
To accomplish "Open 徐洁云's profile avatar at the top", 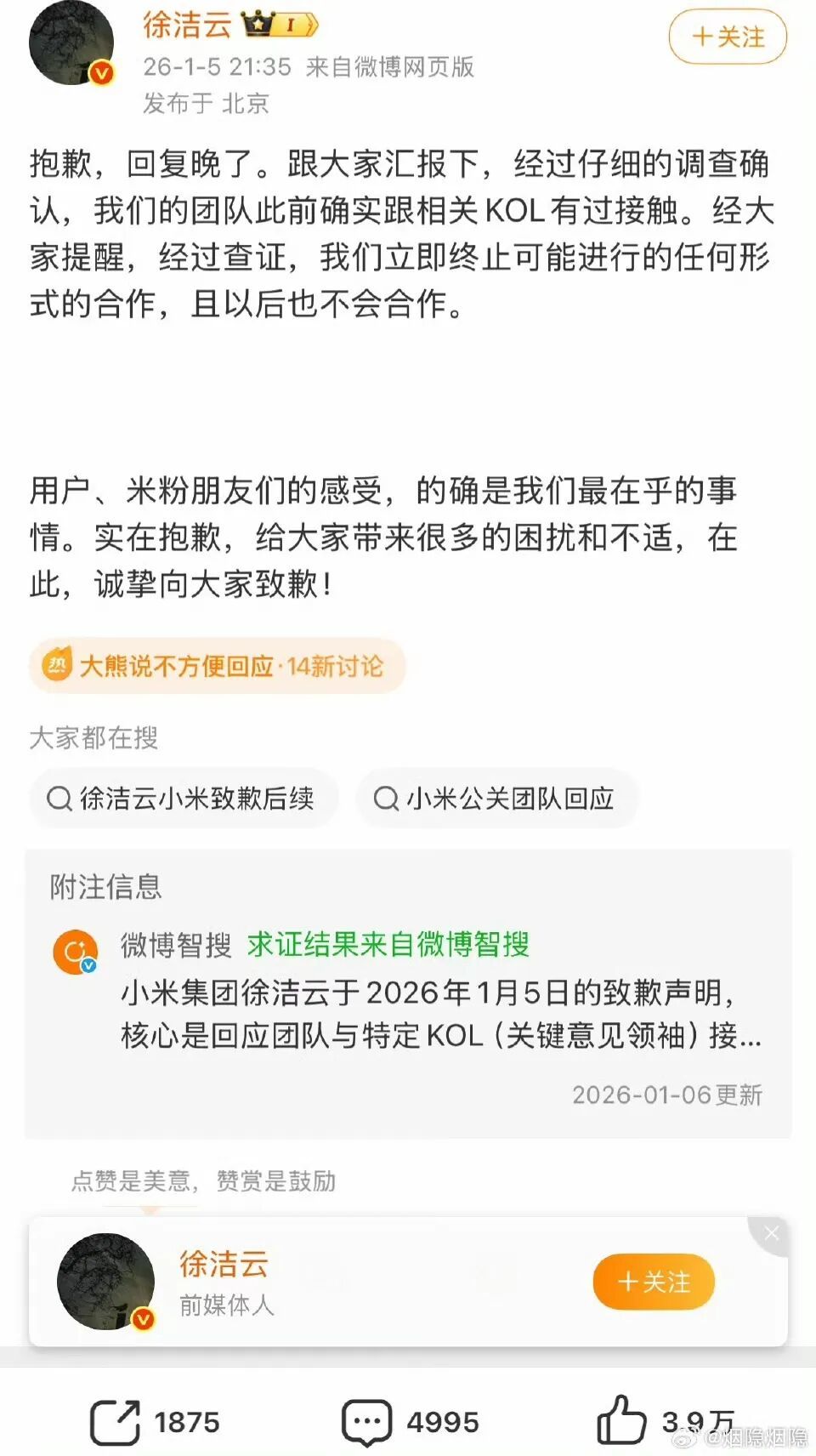I will point(71,44).
